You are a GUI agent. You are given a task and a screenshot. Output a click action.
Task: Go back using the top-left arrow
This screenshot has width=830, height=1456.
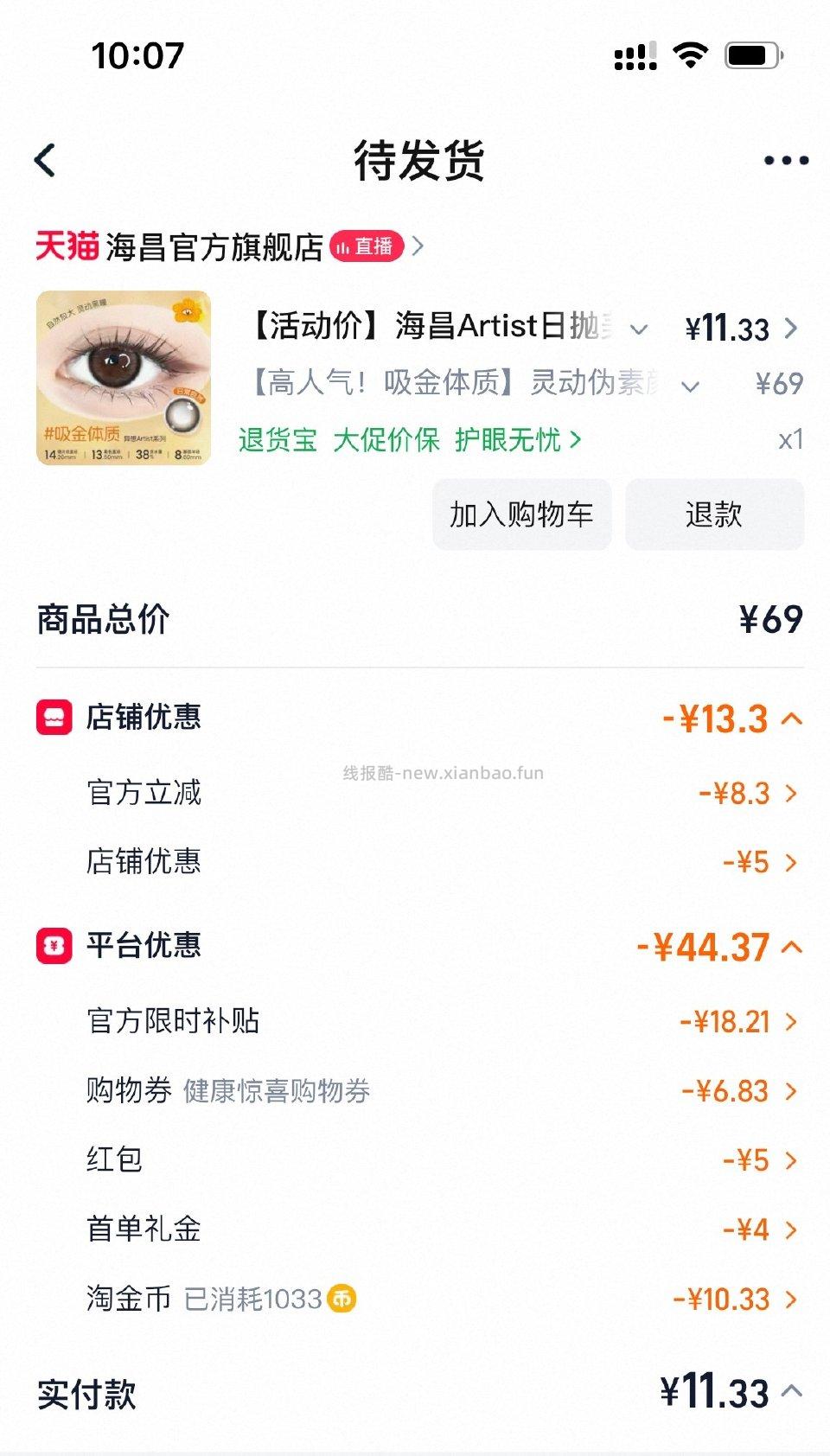coord(45,161)
